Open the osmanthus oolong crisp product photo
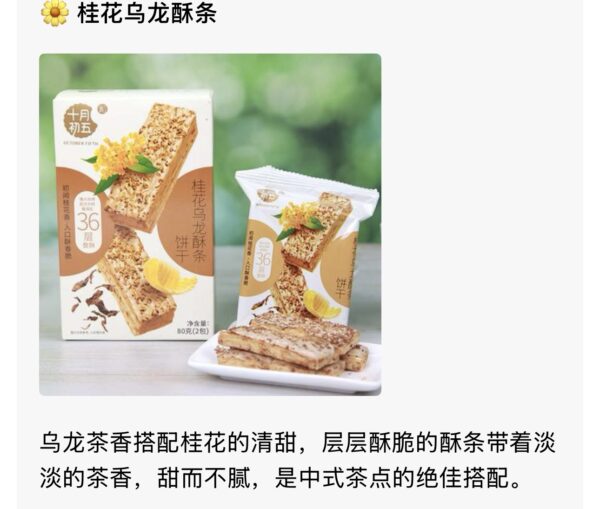This screenshot has width=600, height=509. pos(210,225)
